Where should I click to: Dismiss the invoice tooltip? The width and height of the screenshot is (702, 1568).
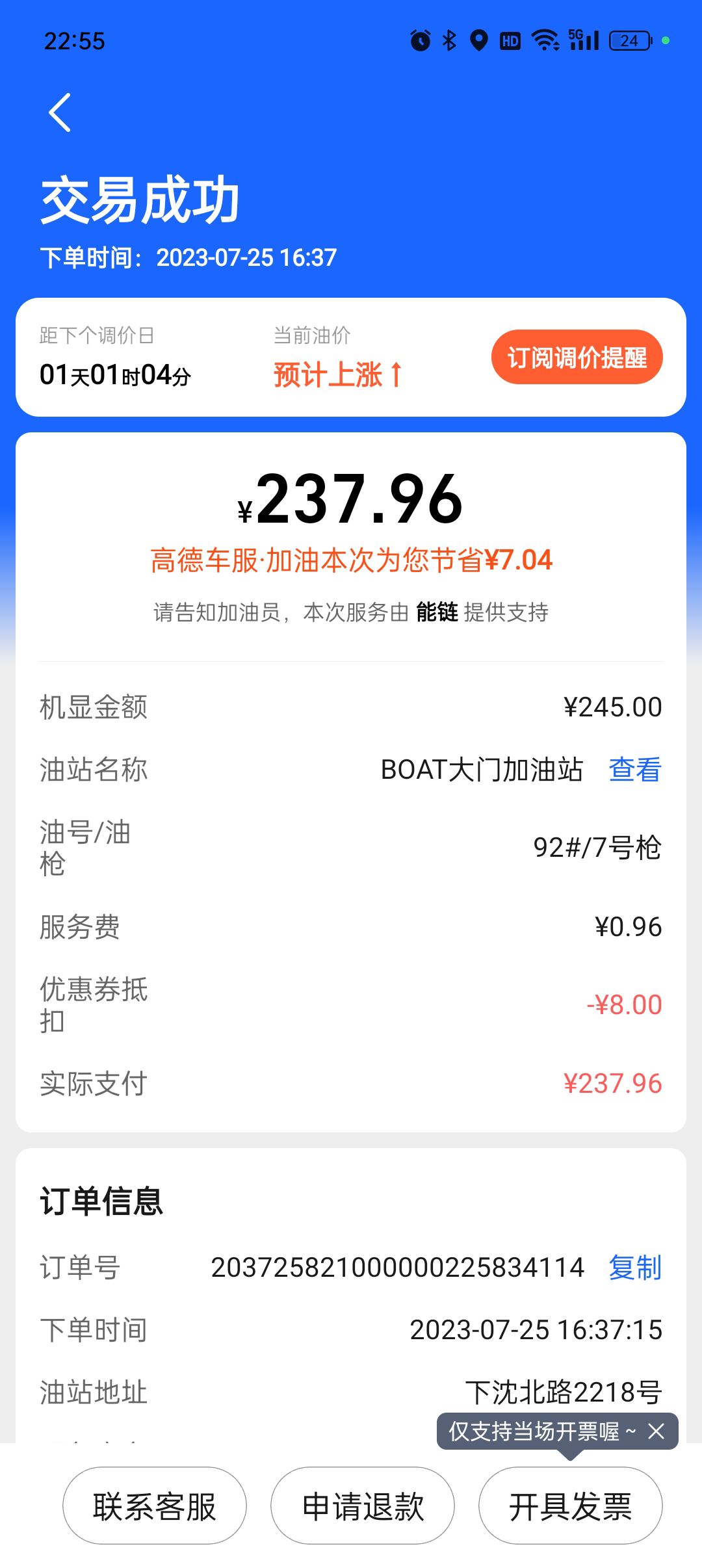[656, 1431]
